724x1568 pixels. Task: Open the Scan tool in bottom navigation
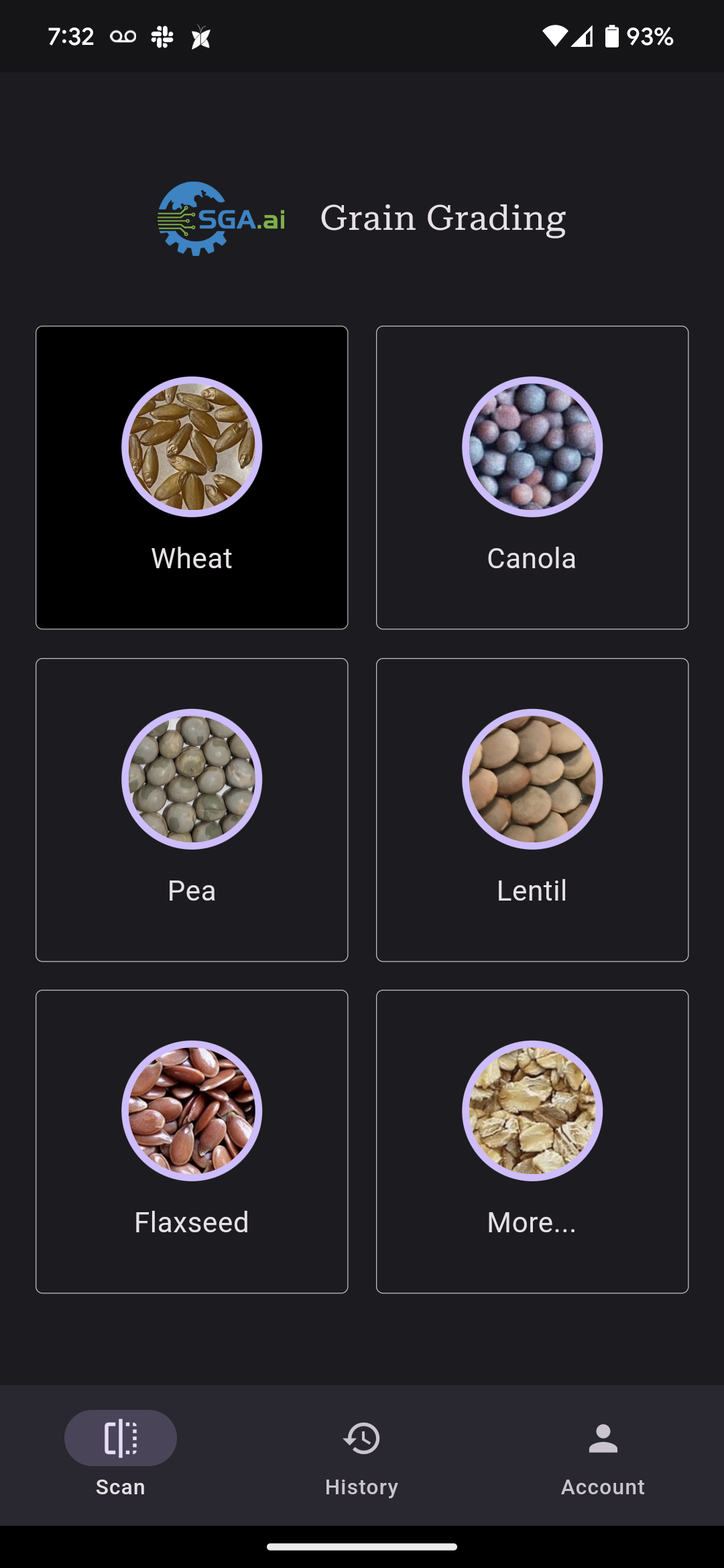click(120, 1461)
